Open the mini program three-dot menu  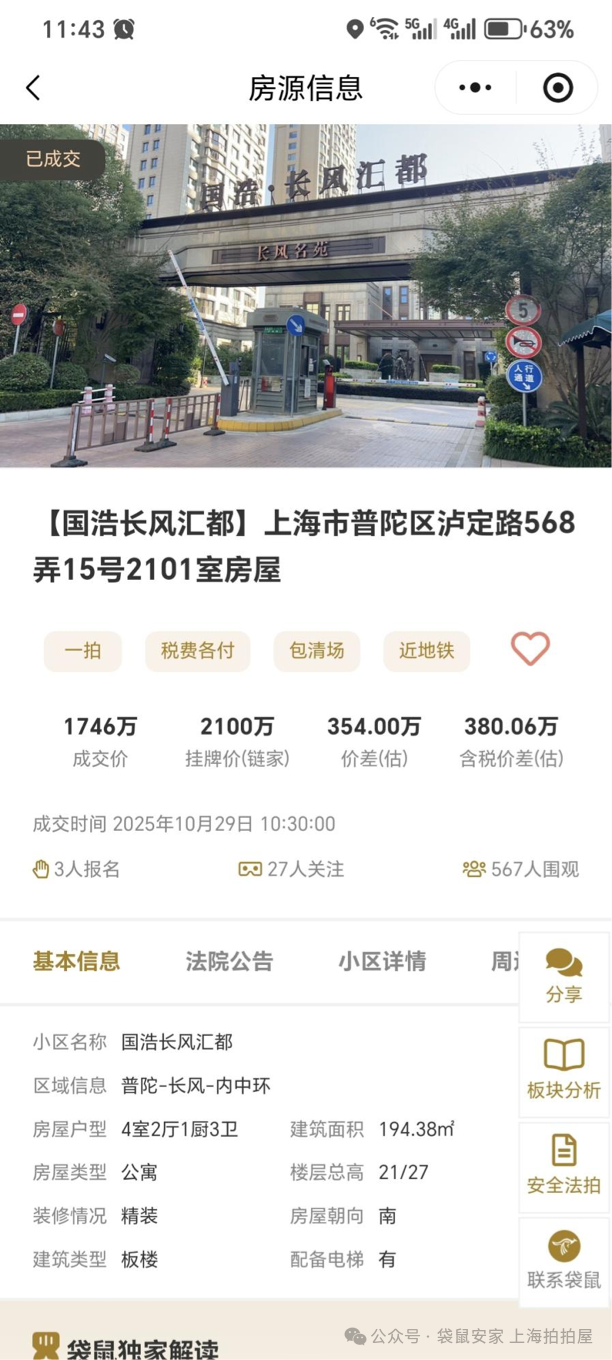tap(475, 88)
